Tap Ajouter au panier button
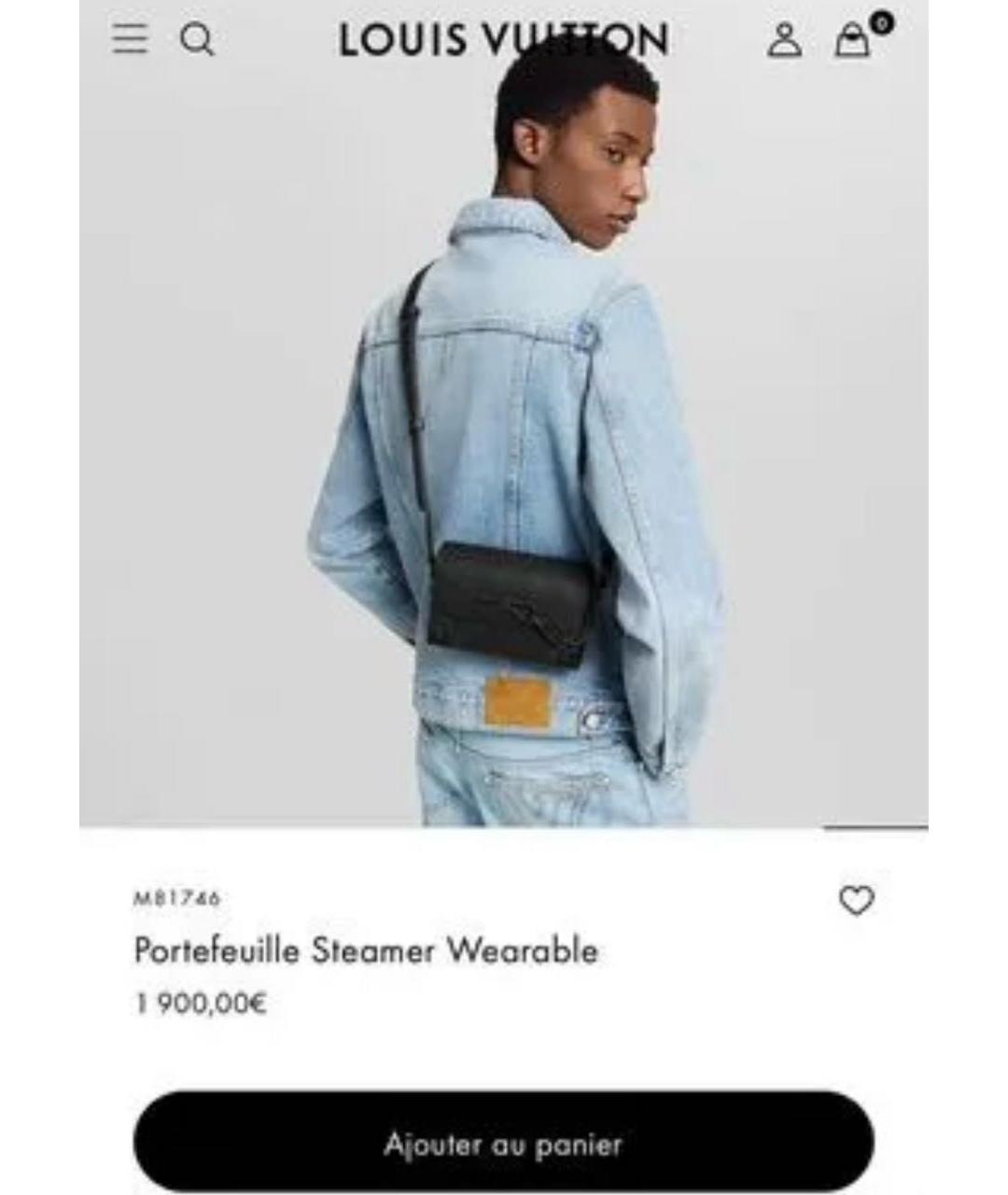The height and width of the screenshot is (1195, 1008). [x=504, y=1143]
